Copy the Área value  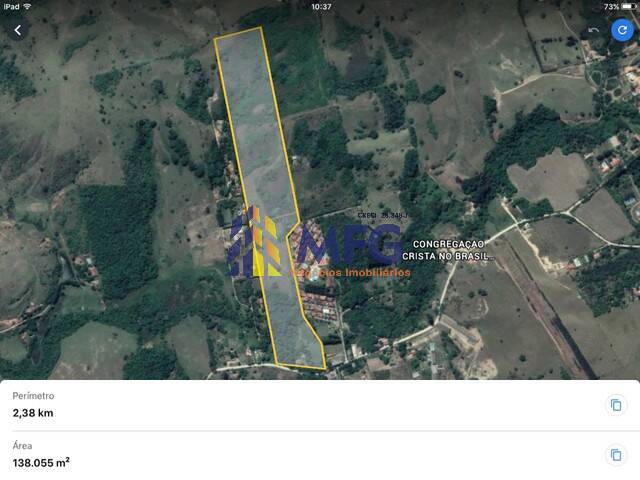[x=616, y=455]
